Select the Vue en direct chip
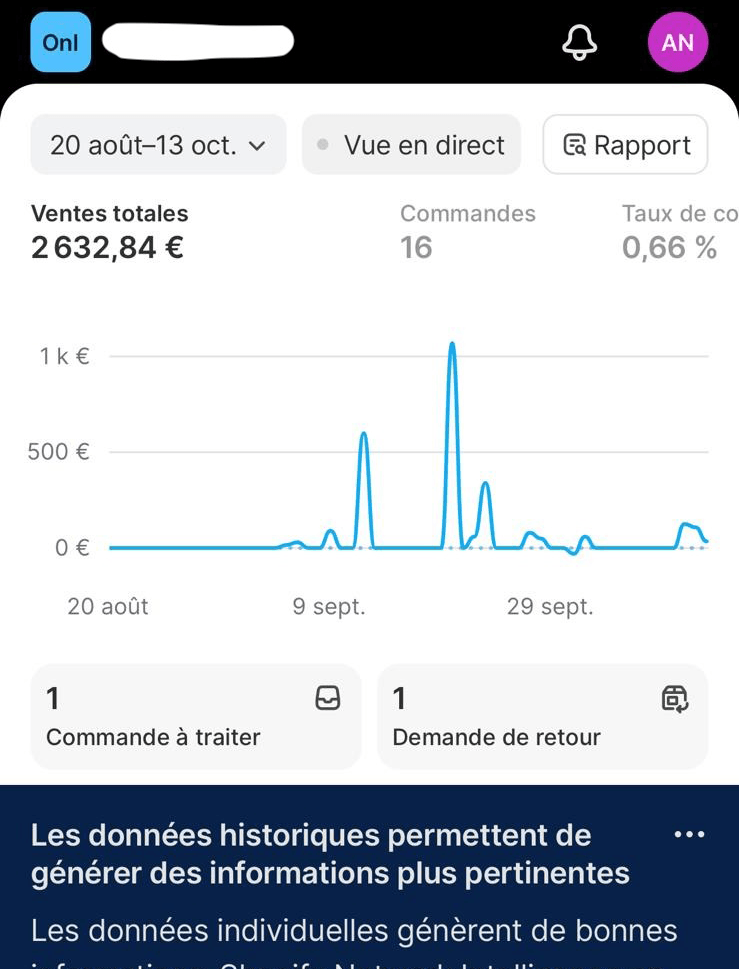The width and height of the screenshot is (739, 969). (x=411, y=145)
